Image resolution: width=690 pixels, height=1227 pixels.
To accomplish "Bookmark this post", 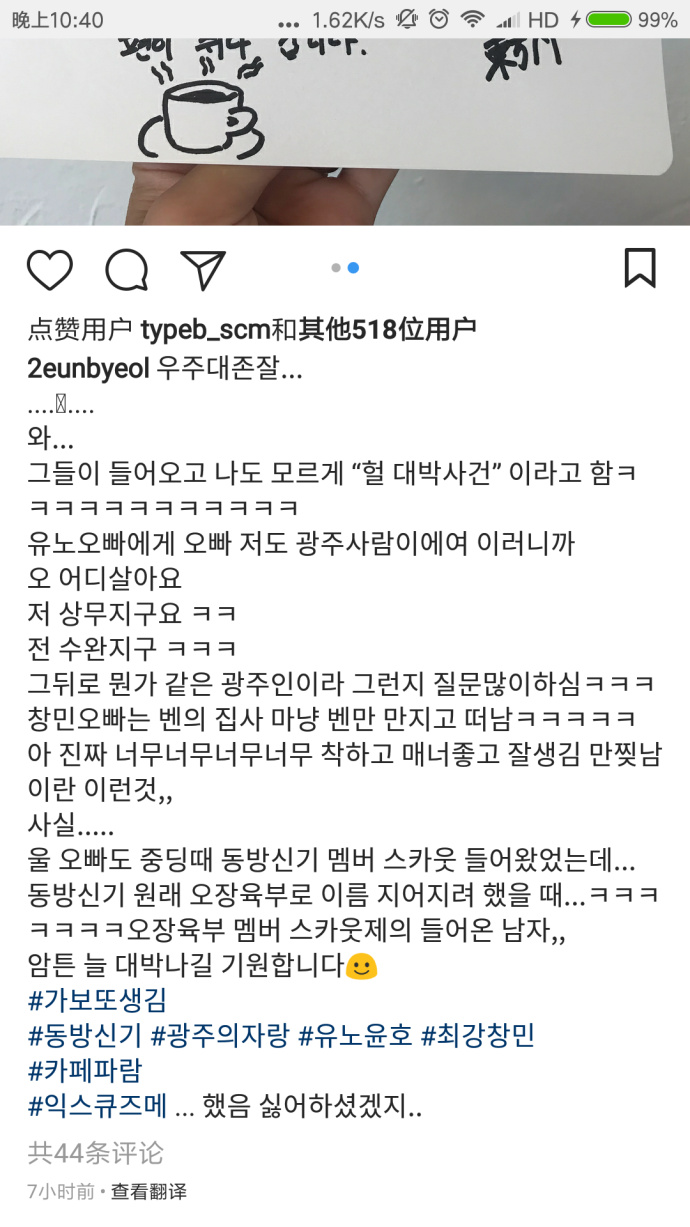I will click(x=640, y=269).
